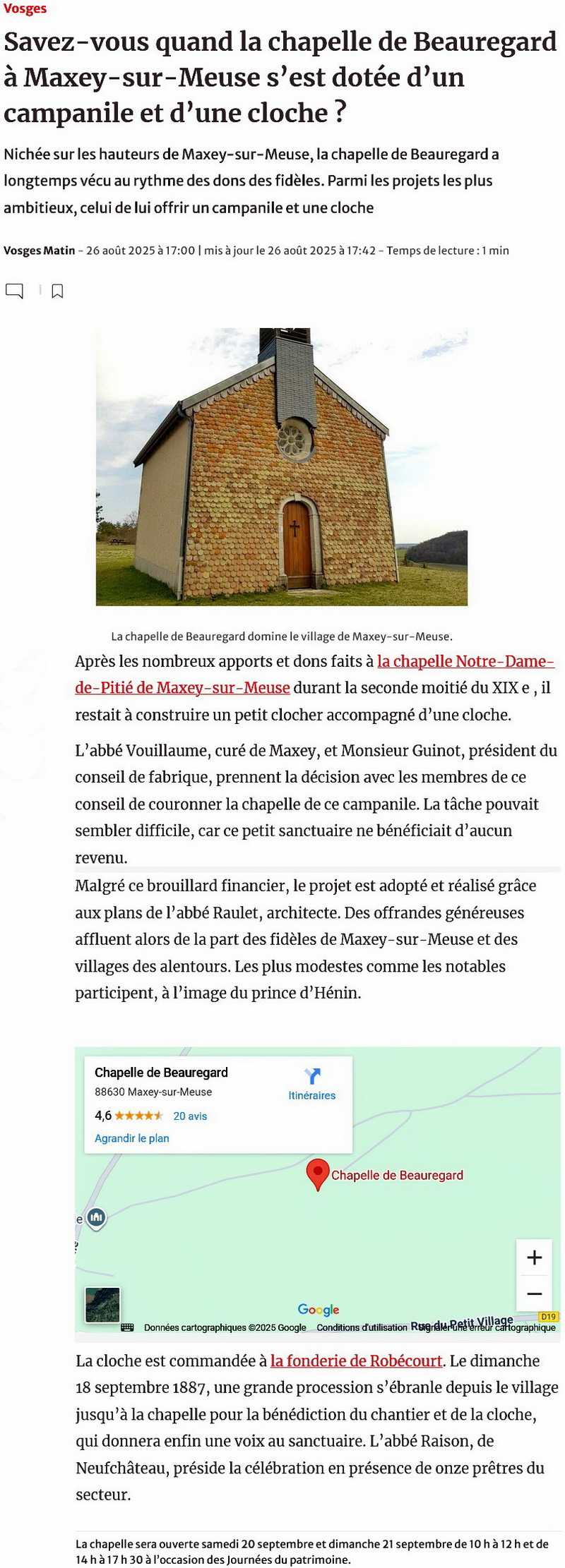Screen dimensions: 565x1568
Task: Select the red Chapelle de Beauregard pin
Action: click(318, 1173)
